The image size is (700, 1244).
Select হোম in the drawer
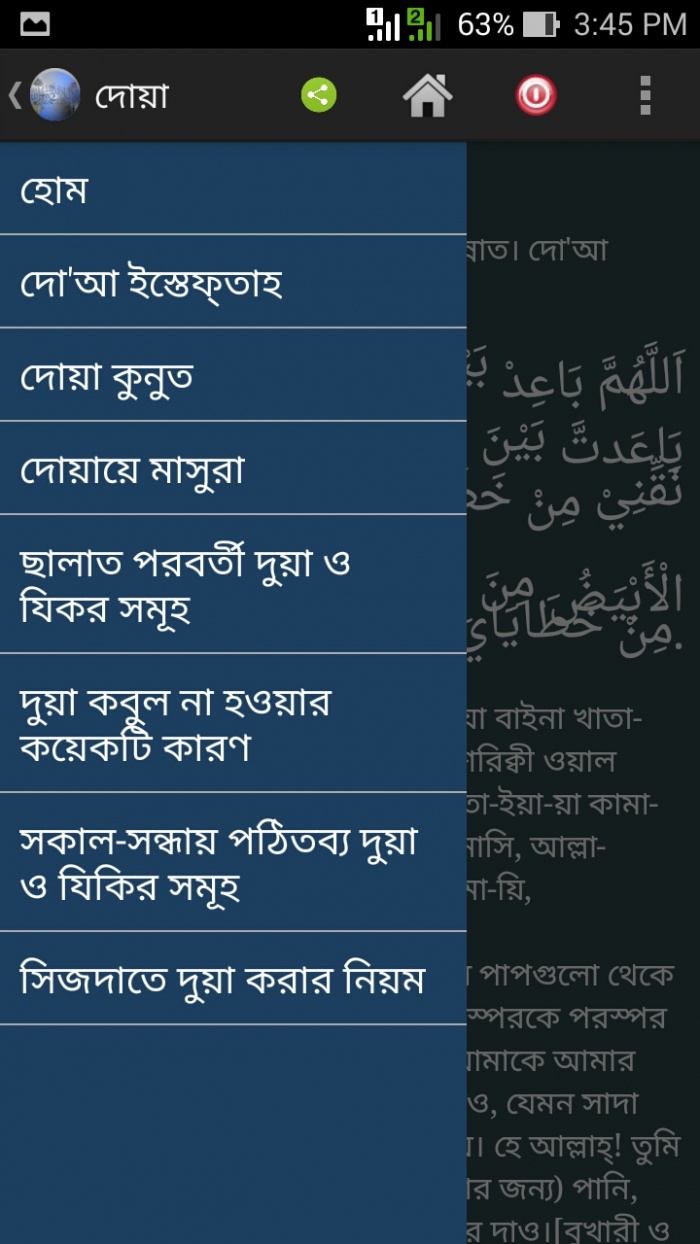click(233, 189)
